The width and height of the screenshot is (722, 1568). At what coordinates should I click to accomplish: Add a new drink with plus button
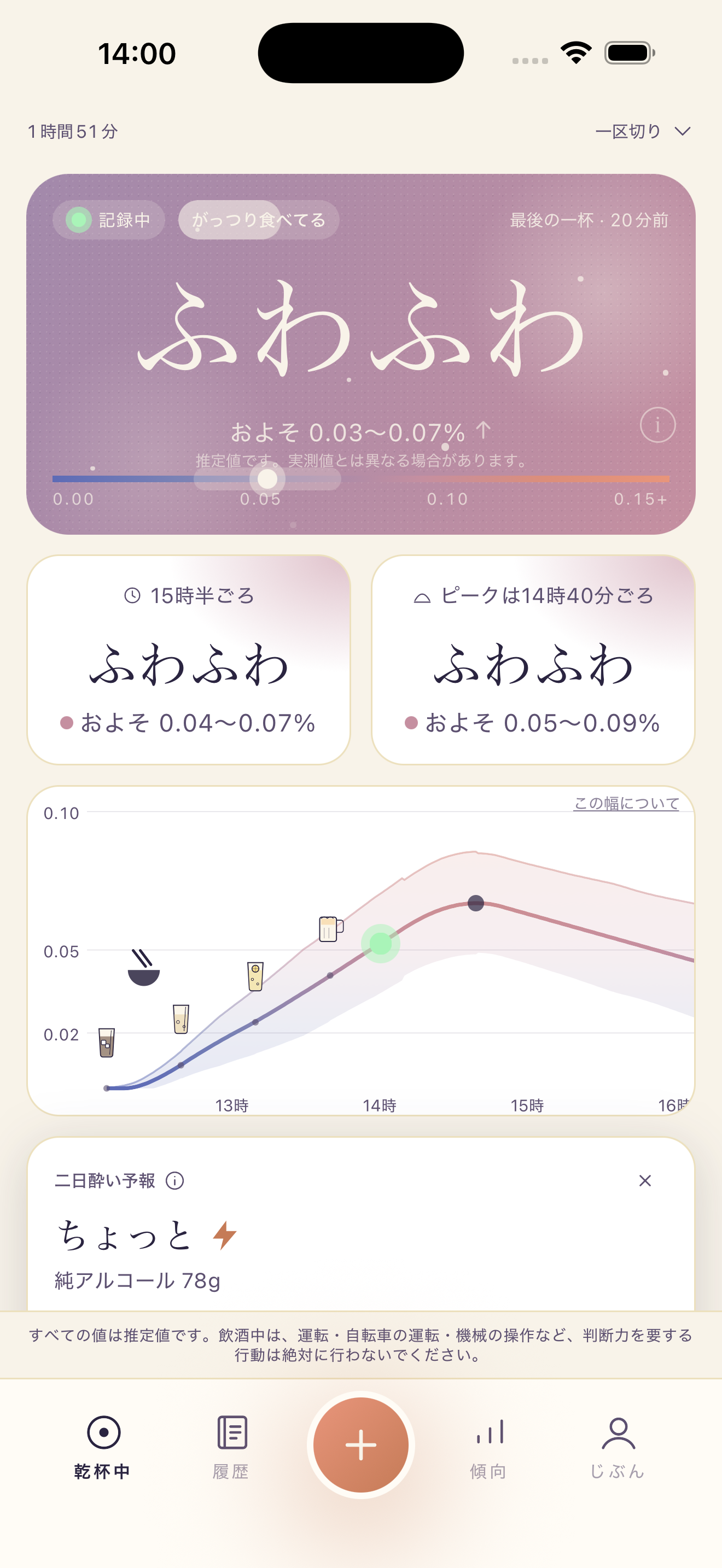361,1444
